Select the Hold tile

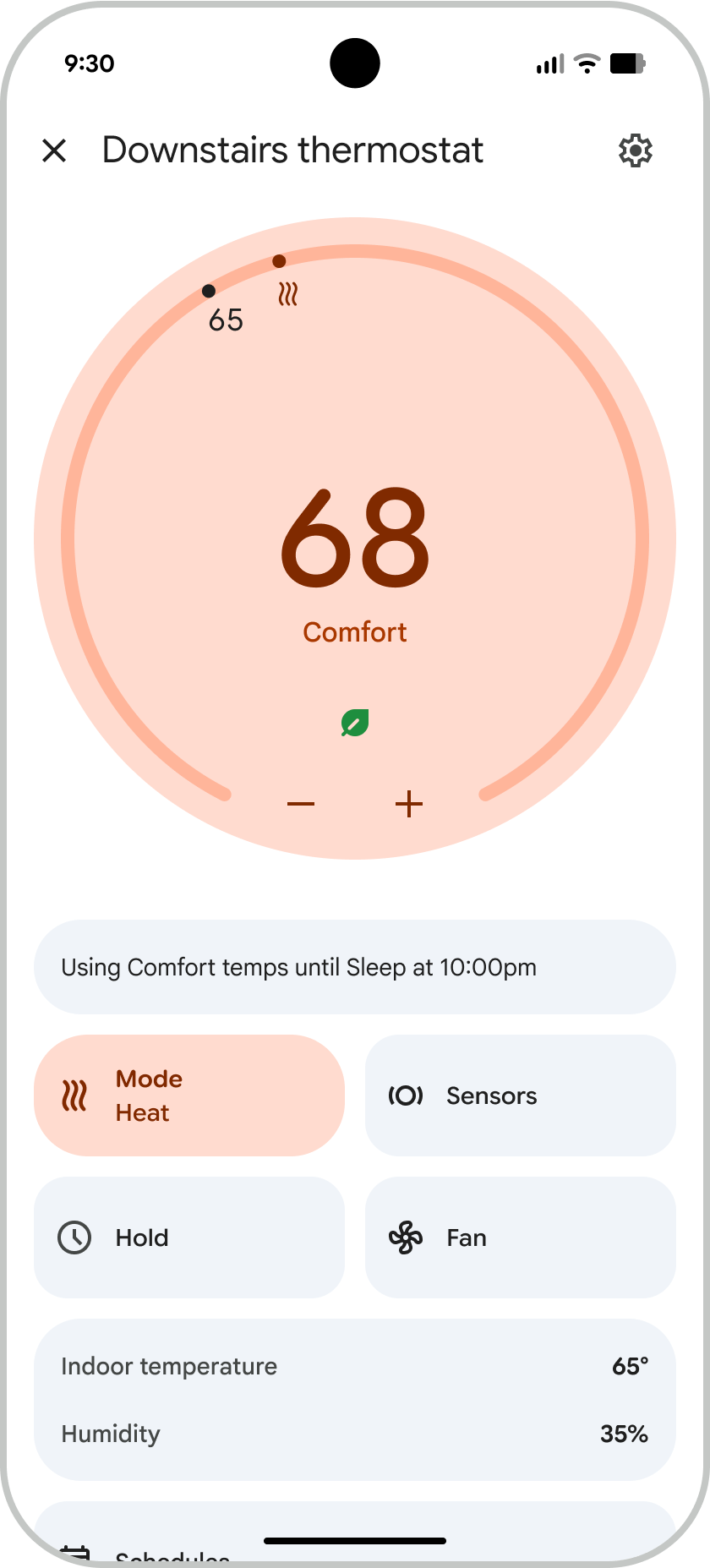[189, 1237]
